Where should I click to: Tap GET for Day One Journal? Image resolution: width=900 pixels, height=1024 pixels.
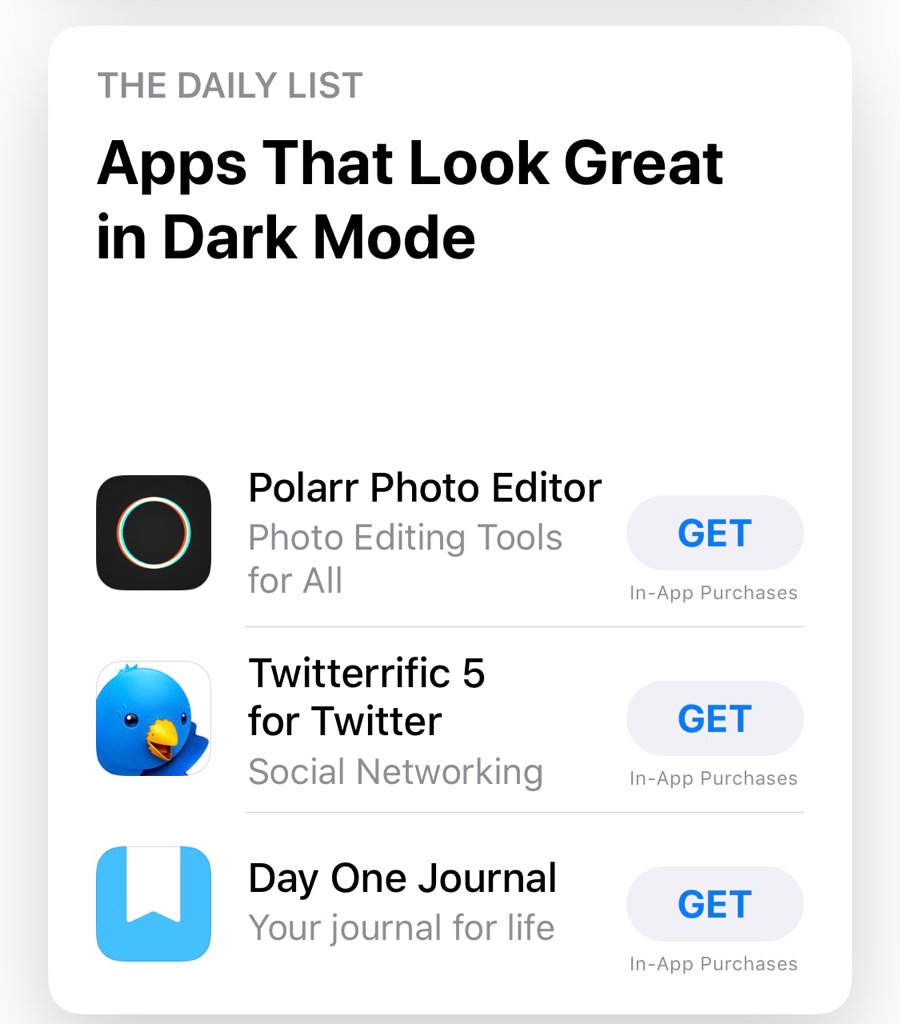(714, 904)
